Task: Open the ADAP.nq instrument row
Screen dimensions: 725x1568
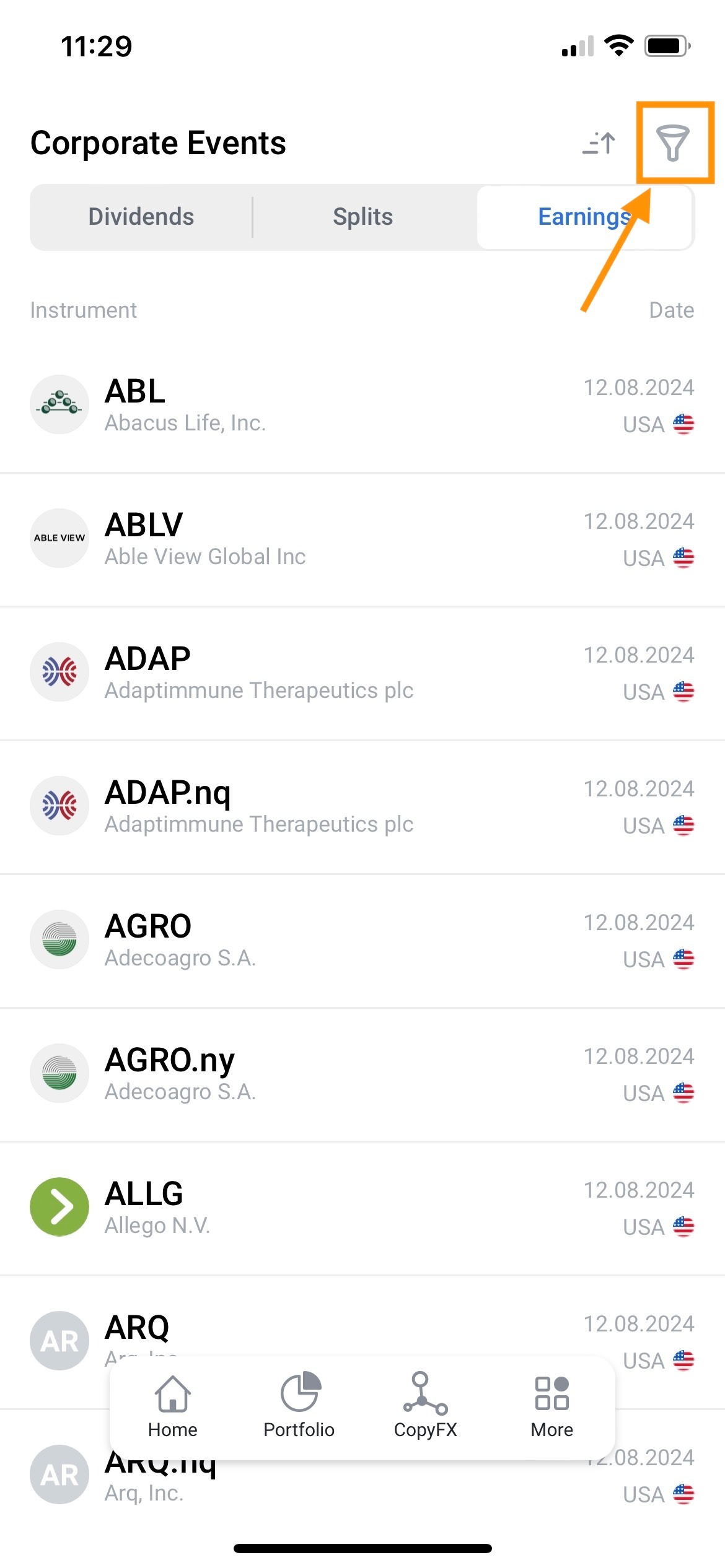Action: click(x=362, y=806)
